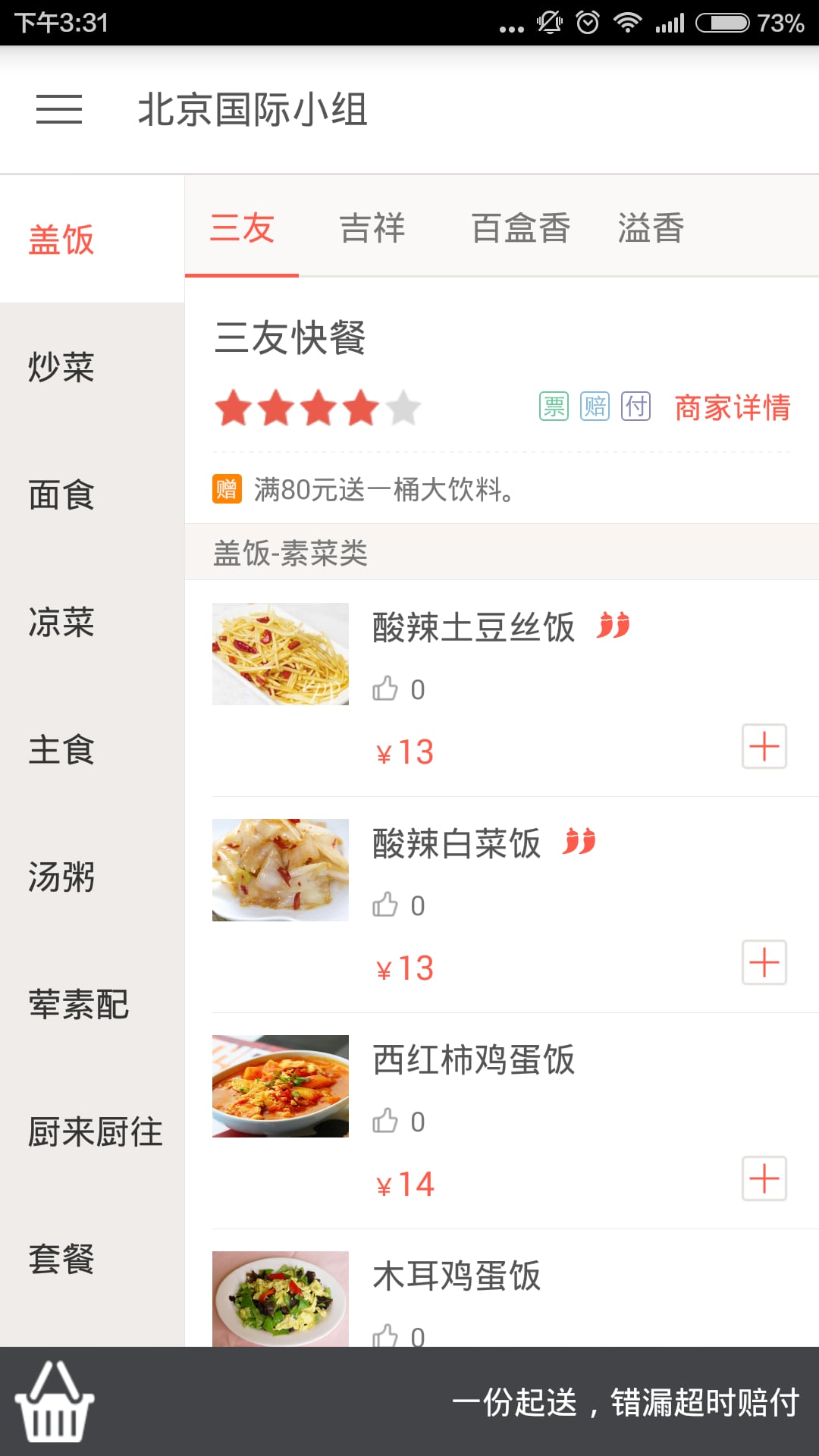
Task: Add 西红柿鸡蛋饭 to the basket
Action: coord(764,1179)
